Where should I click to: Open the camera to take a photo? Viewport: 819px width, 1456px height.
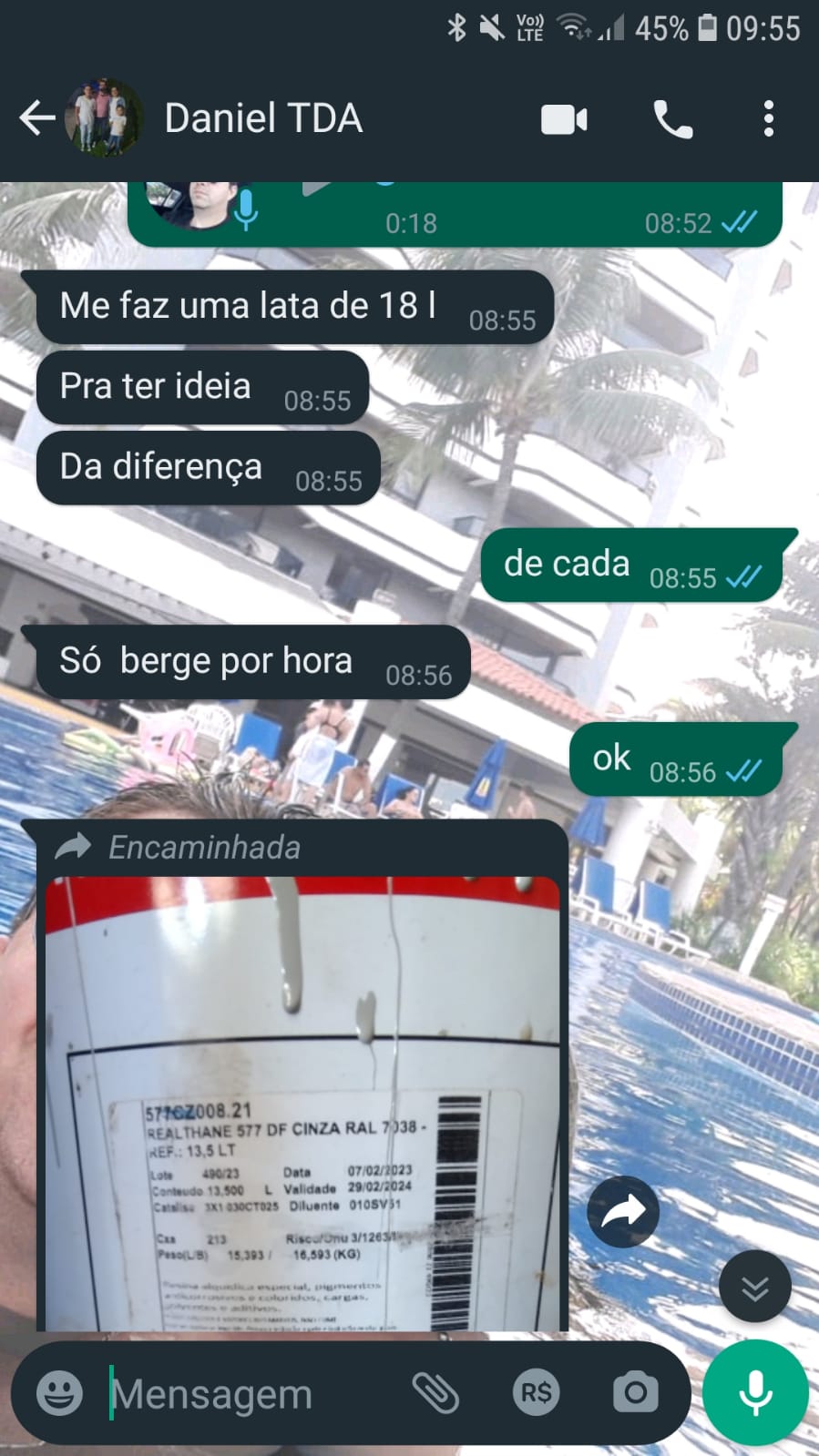point(635,1392)
